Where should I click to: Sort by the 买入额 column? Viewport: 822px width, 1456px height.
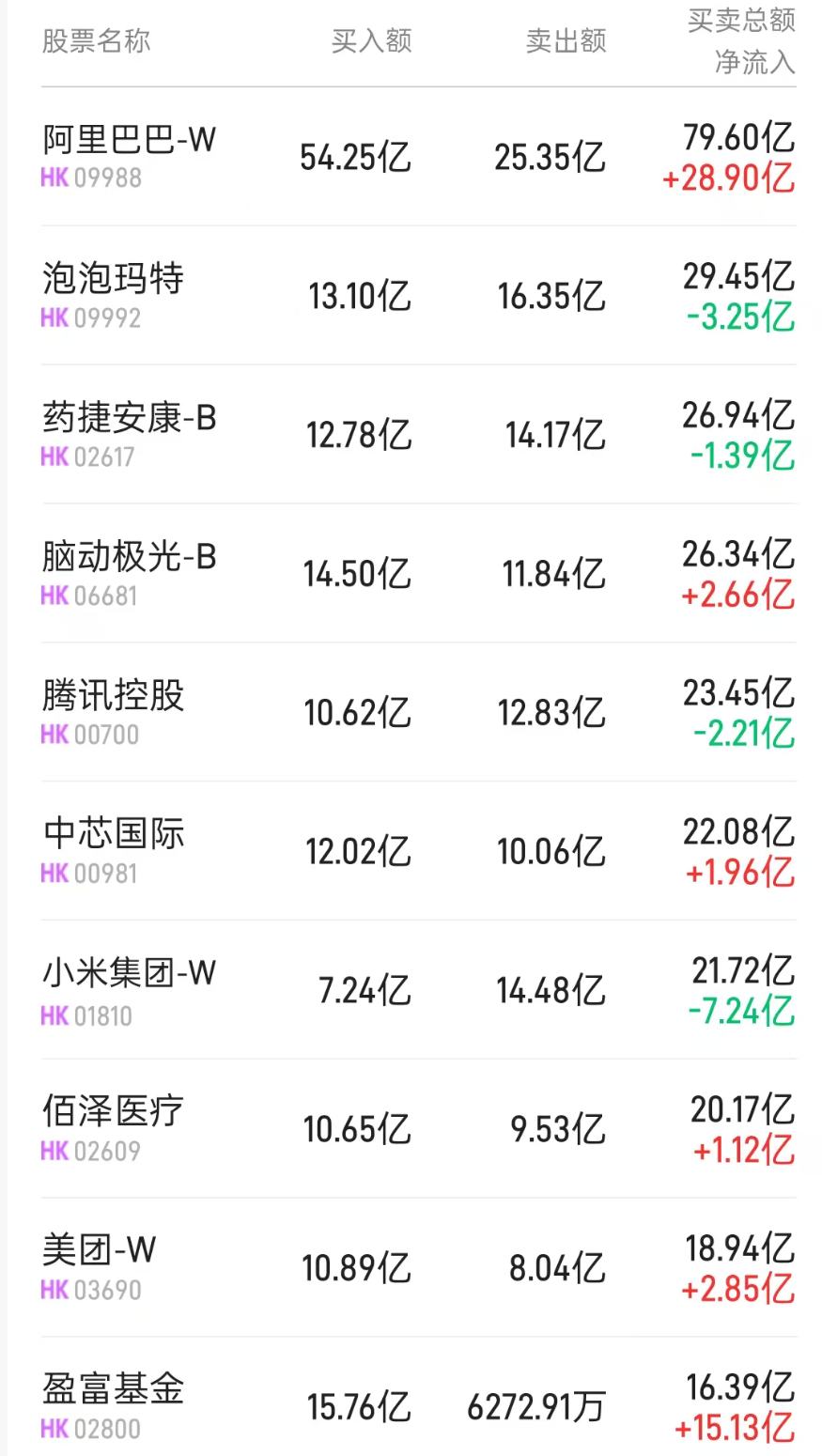(370, 40)
